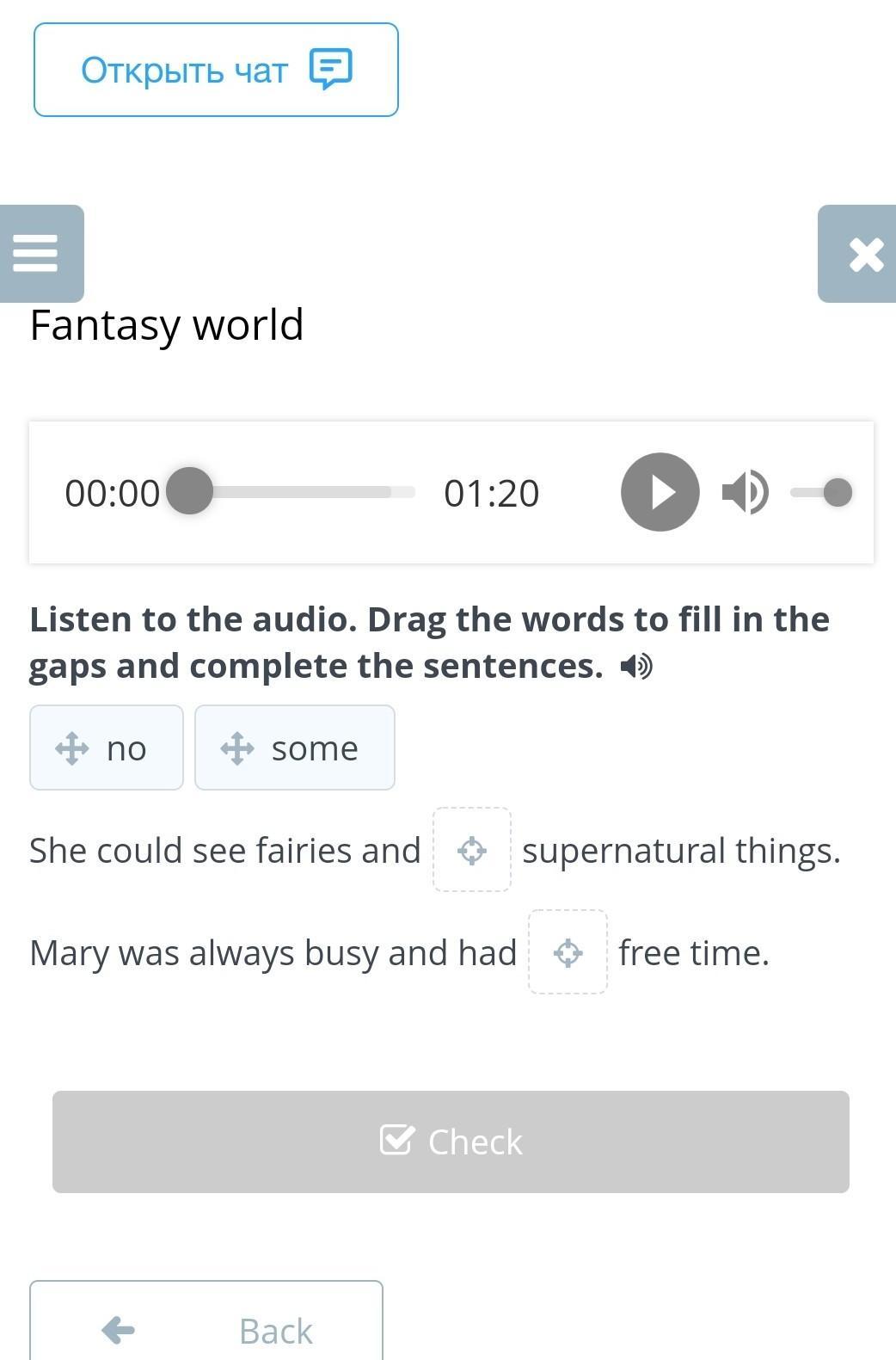896x1360 pixels.
Task: Mute the audio with the speaker icon
Action: (x=745, y=492)
